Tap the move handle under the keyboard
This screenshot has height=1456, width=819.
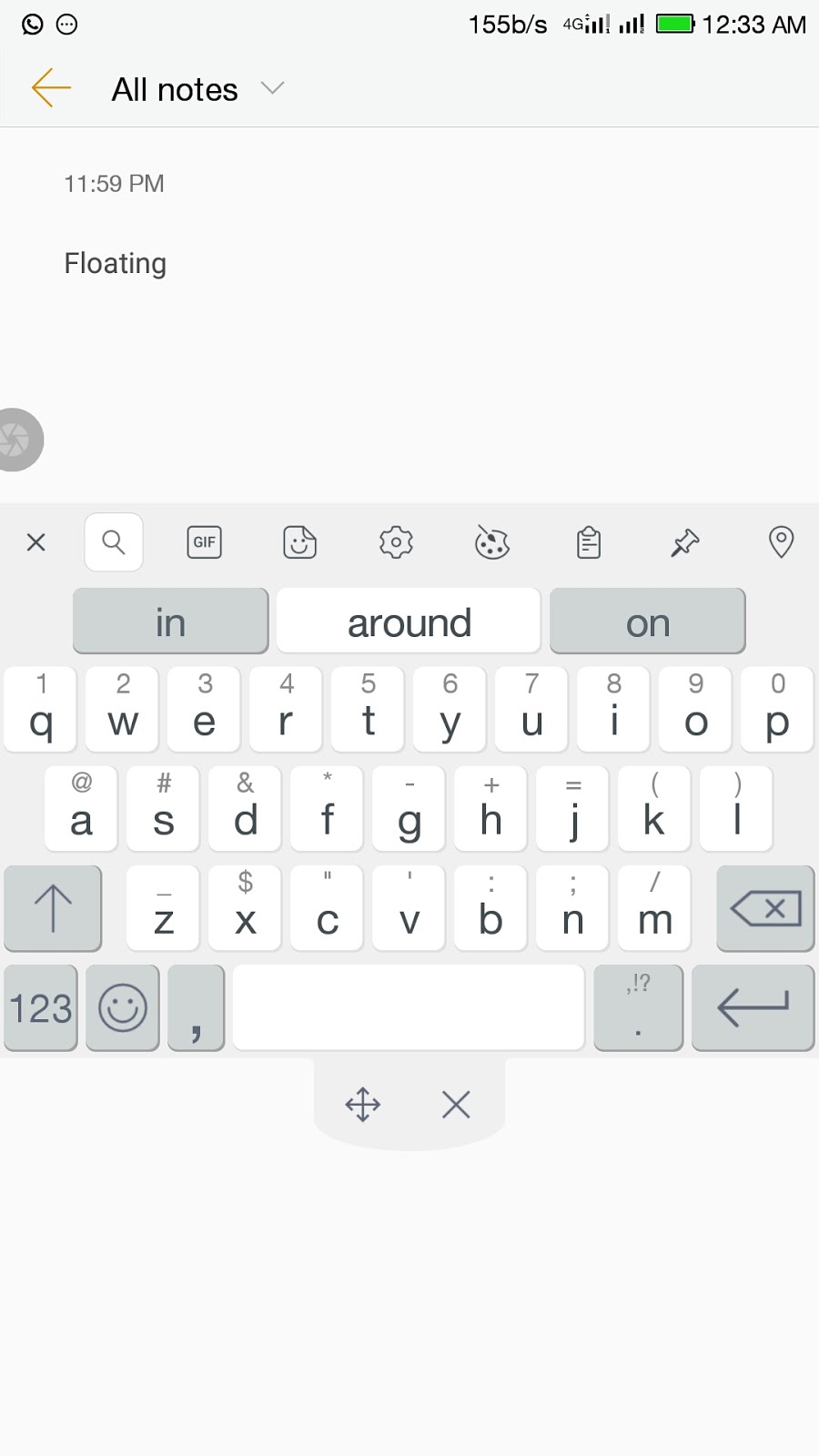[363, 1105]
